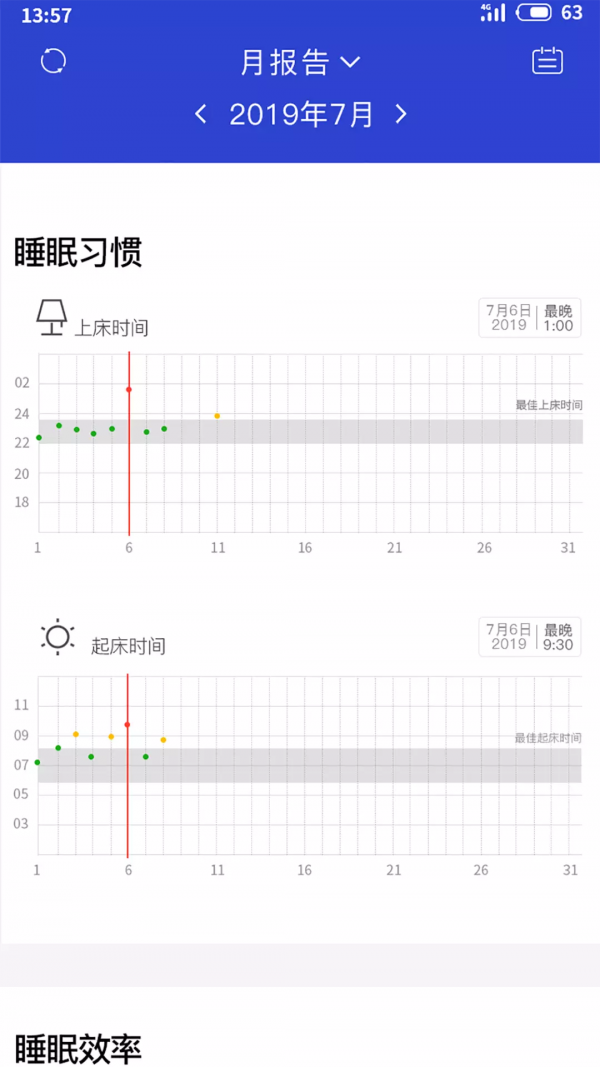
Task: Go to the next month
Action: click(401, 114)
